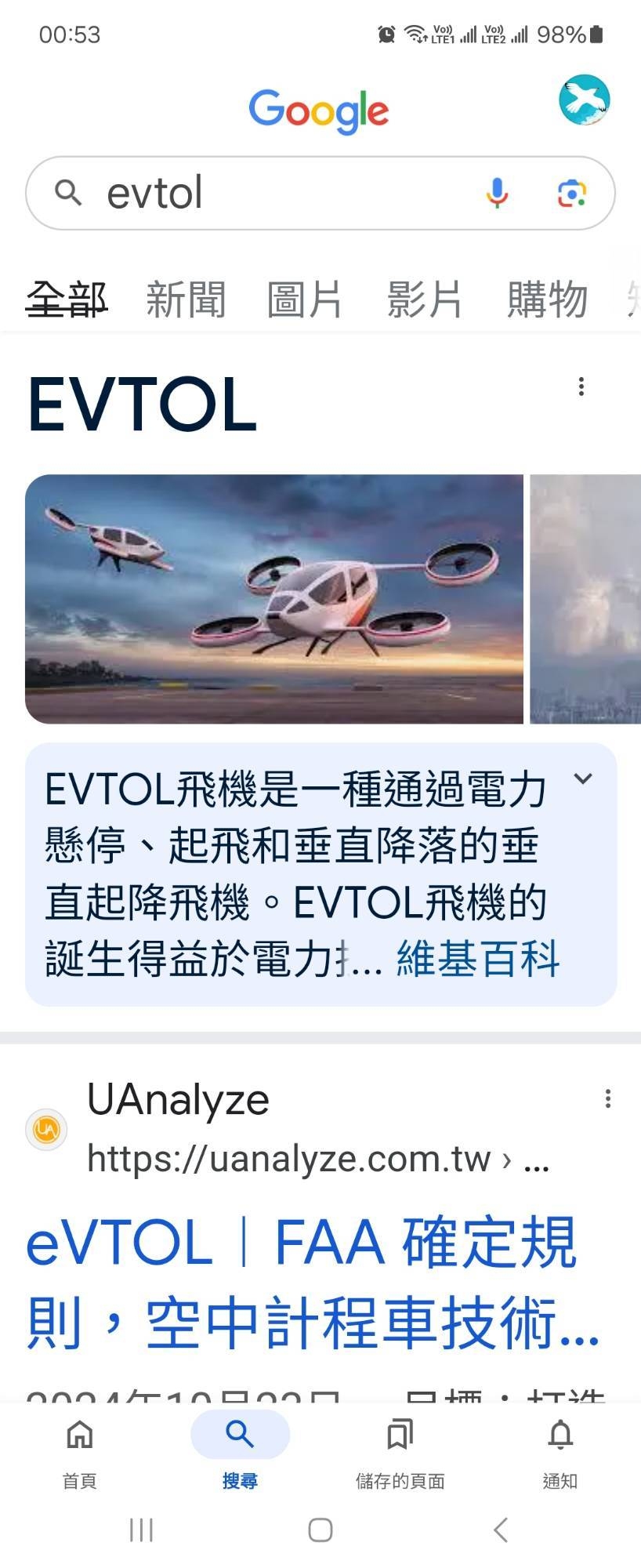This screenshot has width=641, height=1568.
Task: Open the eVTOL FAA 確定規則 result
Action: [x=313, y=1283]
